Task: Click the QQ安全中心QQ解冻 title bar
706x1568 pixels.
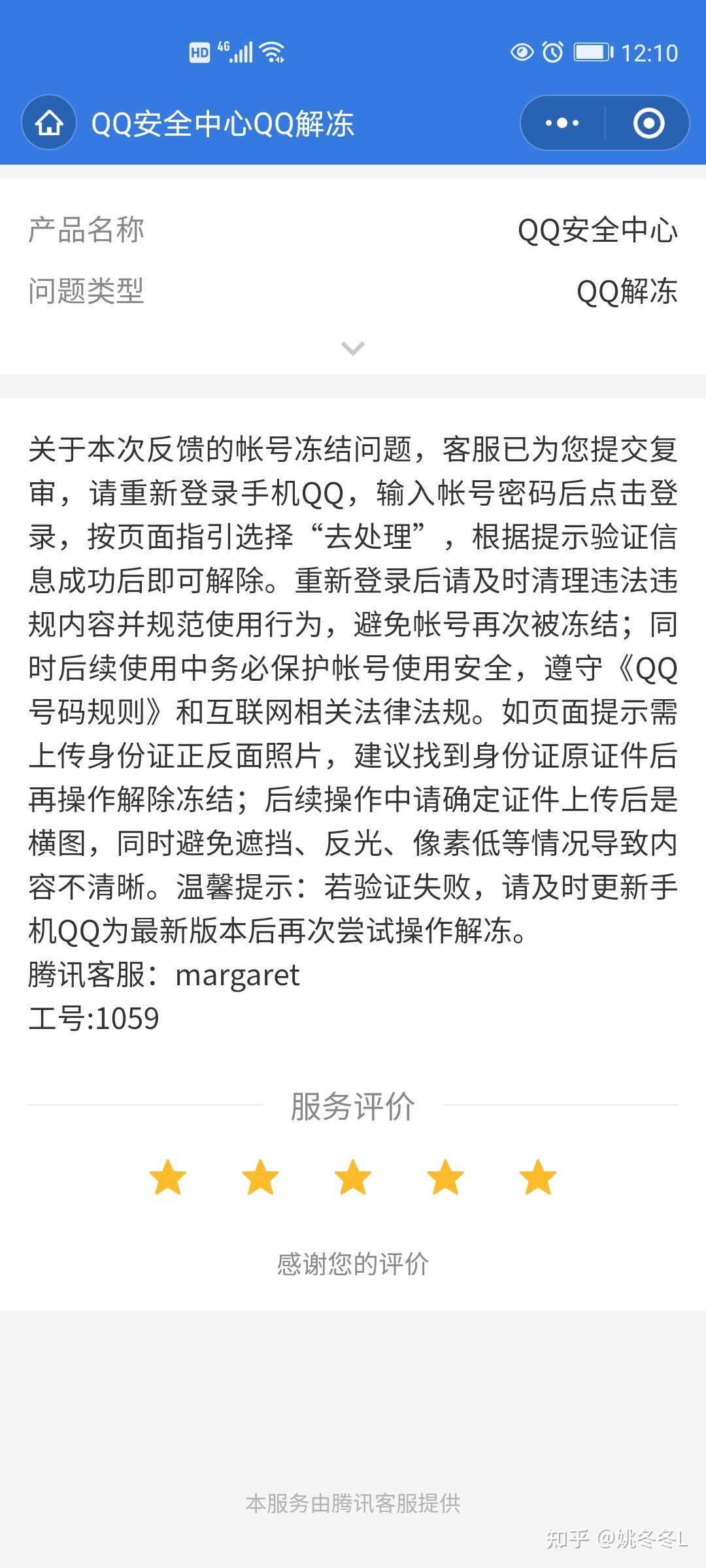Action: pos(222,122)
